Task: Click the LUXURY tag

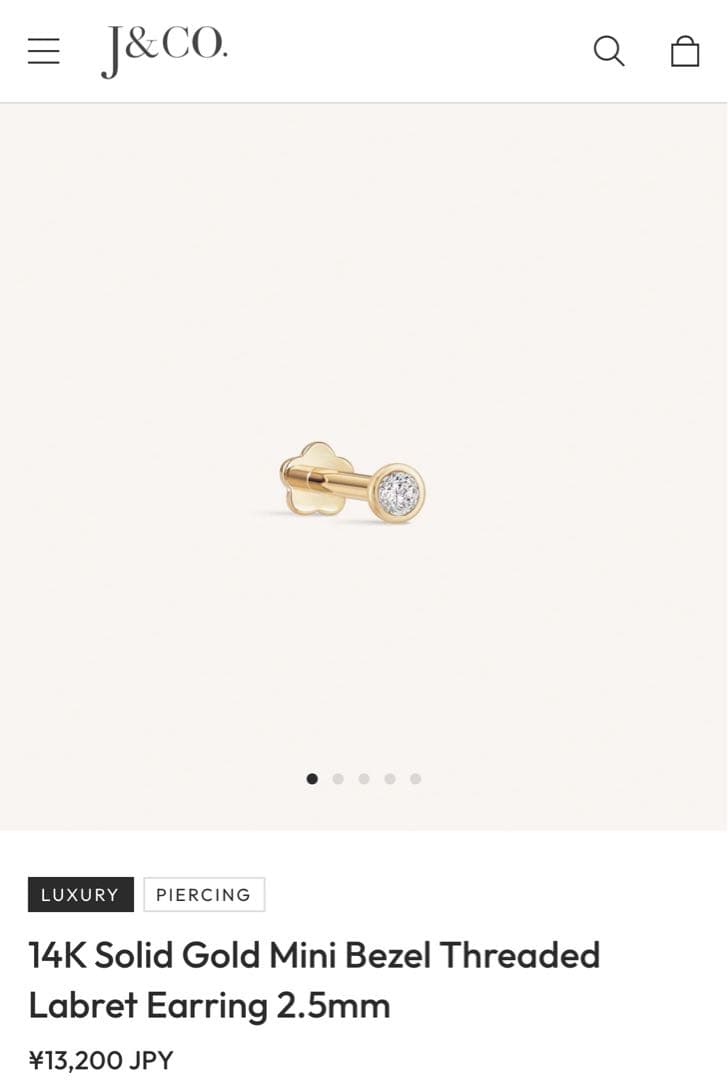Action: [x=80, y=894]
